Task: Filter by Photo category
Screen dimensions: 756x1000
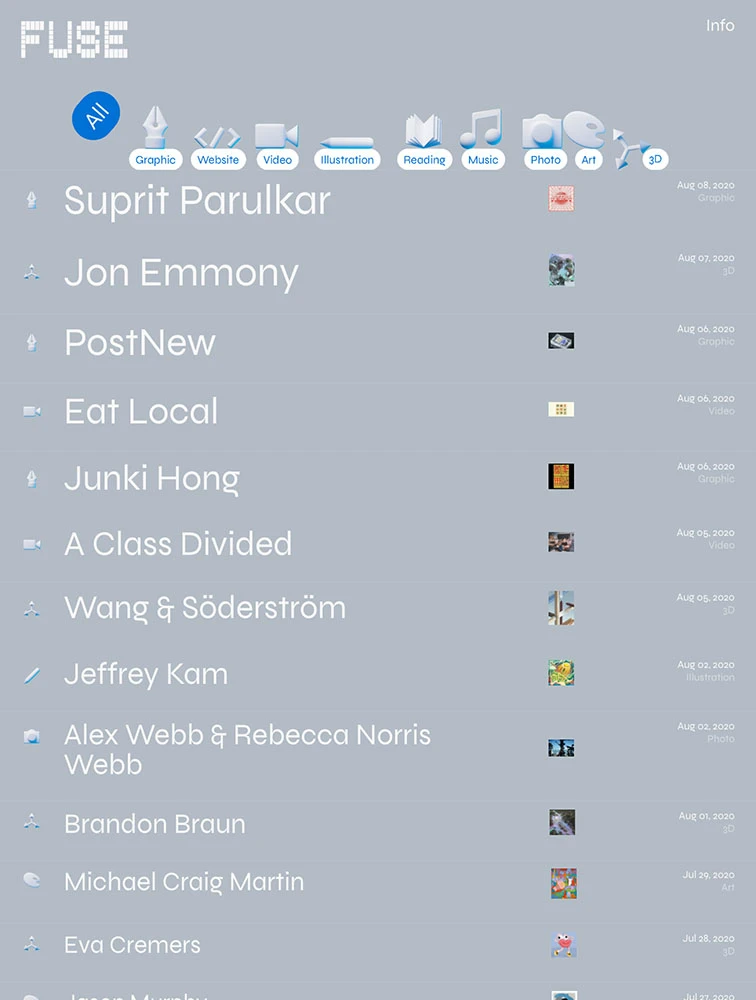Action: click(x=545, y=160)
